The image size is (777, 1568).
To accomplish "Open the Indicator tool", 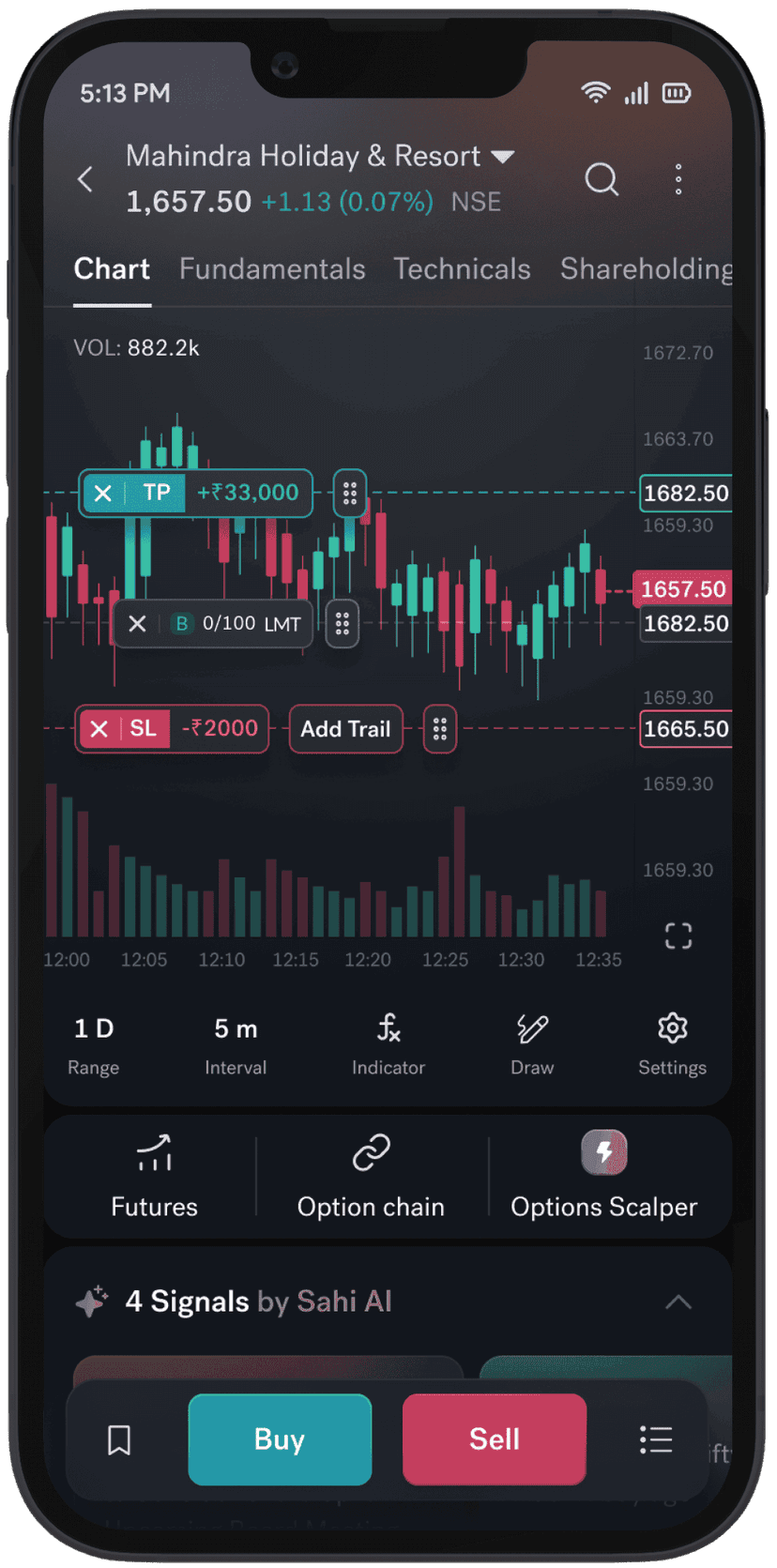I will coord(388,1043).
